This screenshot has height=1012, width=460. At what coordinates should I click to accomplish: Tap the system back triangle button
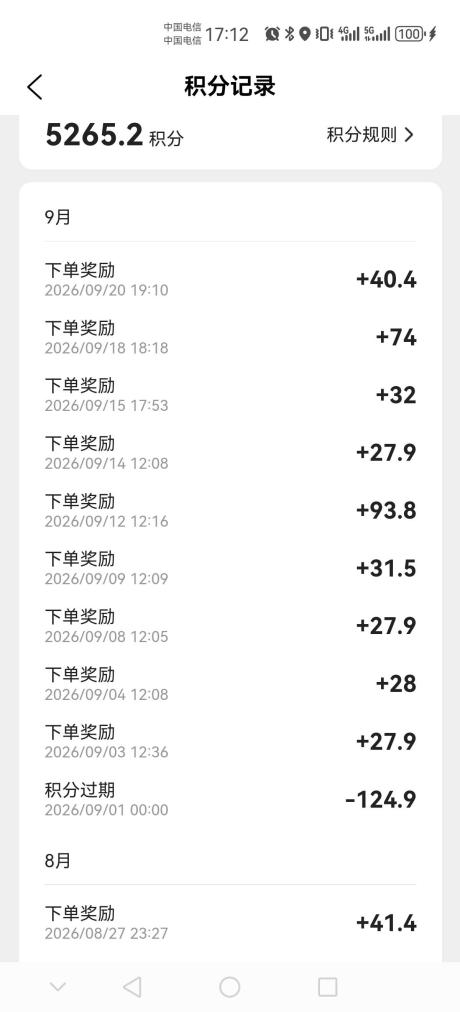click(132, 987)
